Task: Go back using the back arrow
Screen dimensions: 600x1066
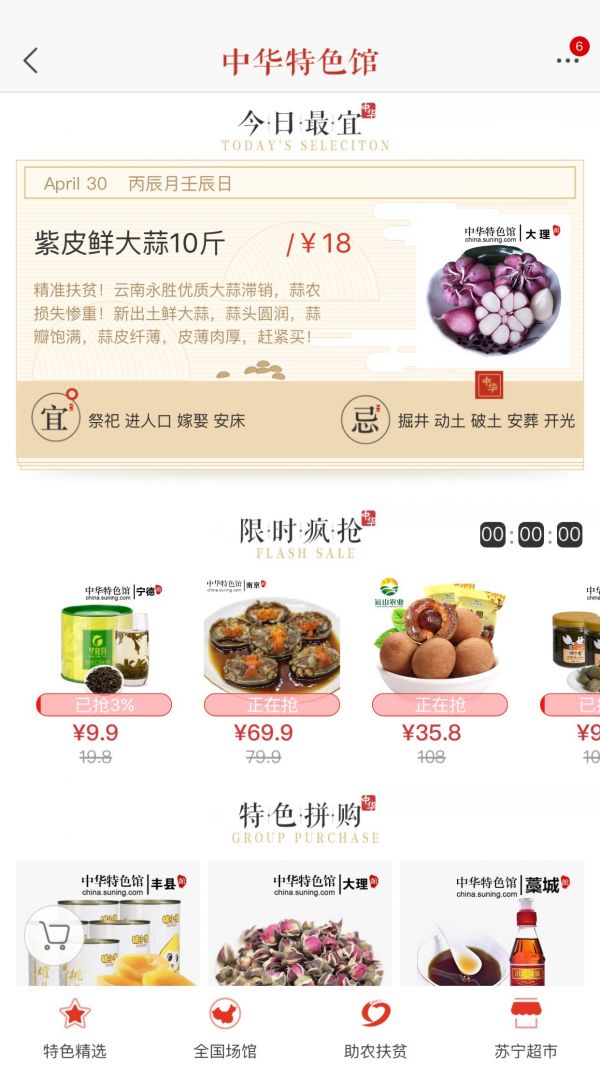Action: [31, 60]
